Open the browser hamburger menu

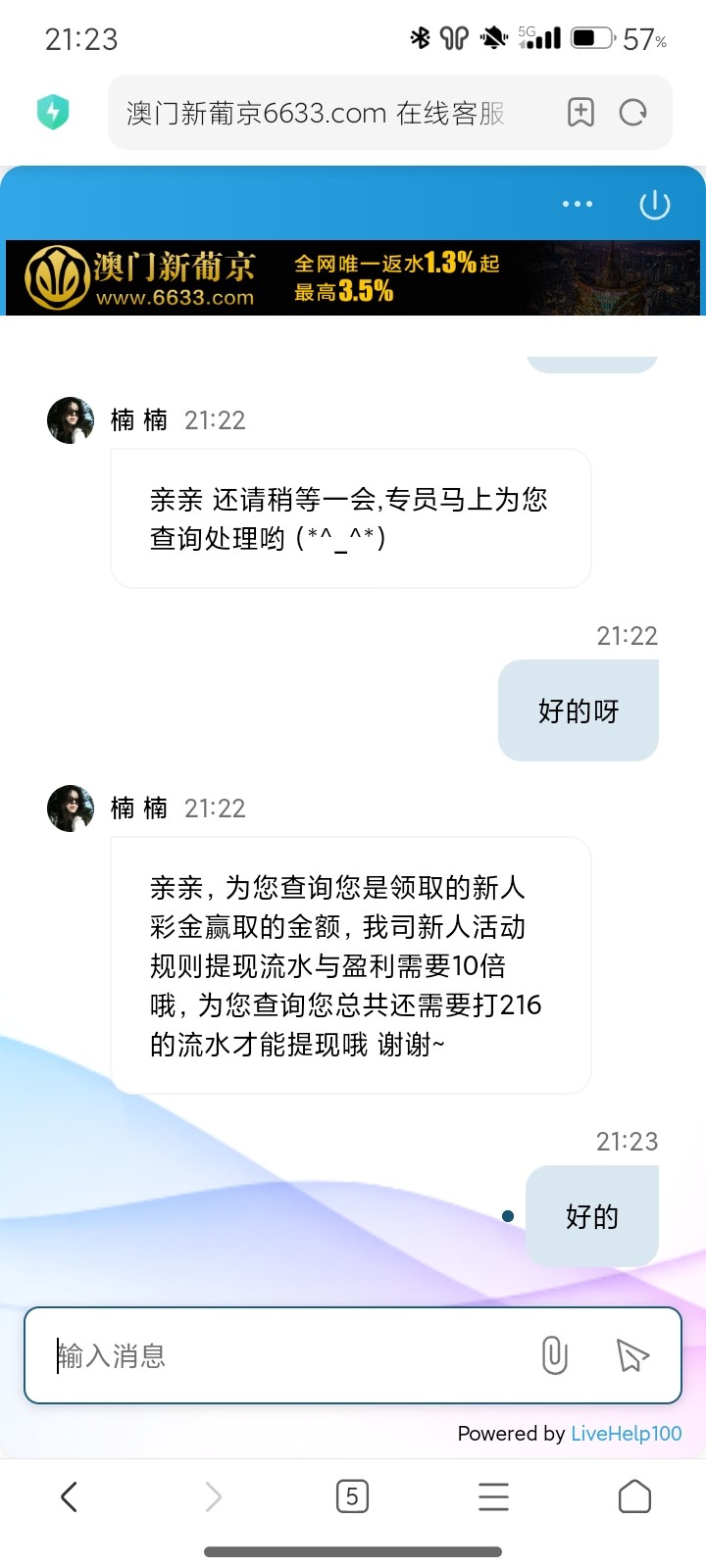(x=493, y=1496)
